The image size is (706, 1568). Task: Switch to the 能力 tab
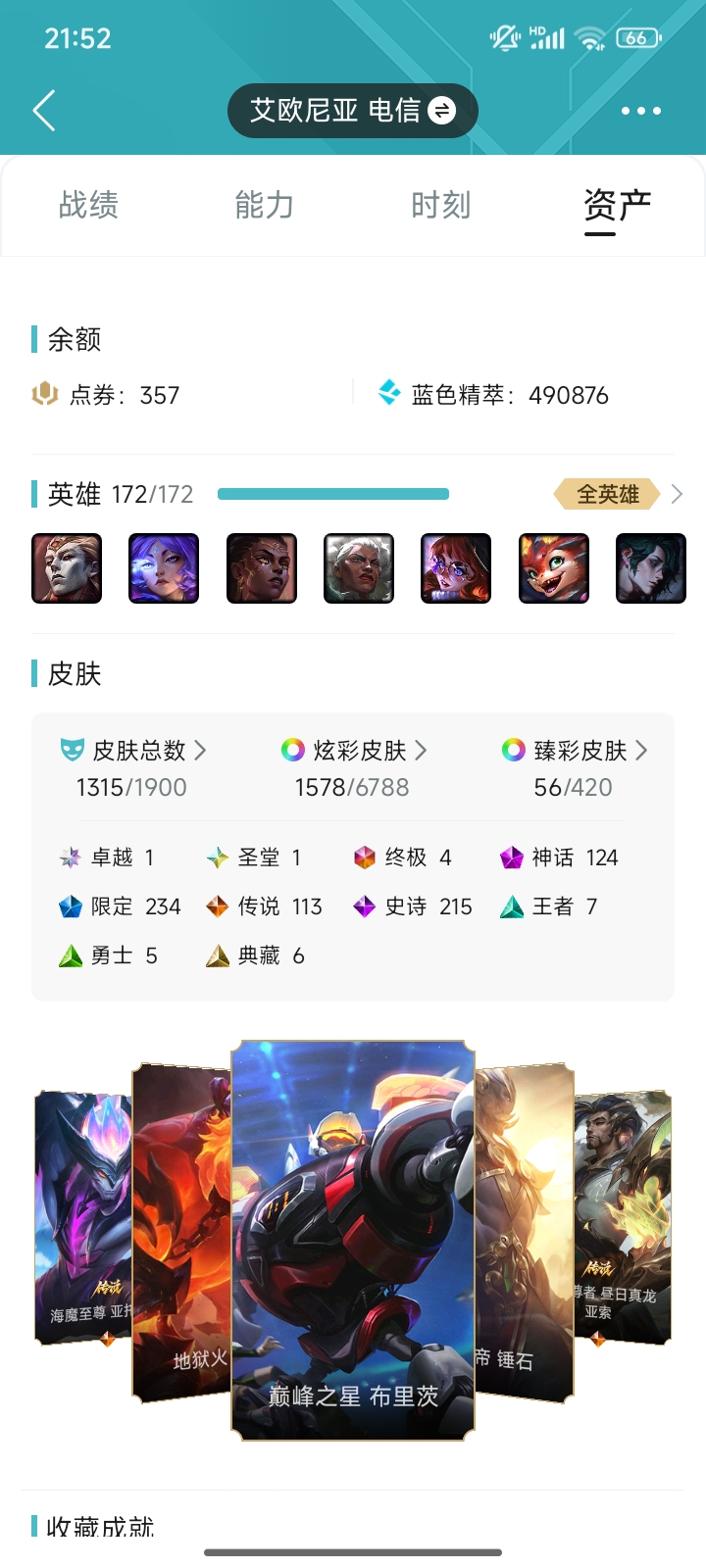tap(265, 205)
